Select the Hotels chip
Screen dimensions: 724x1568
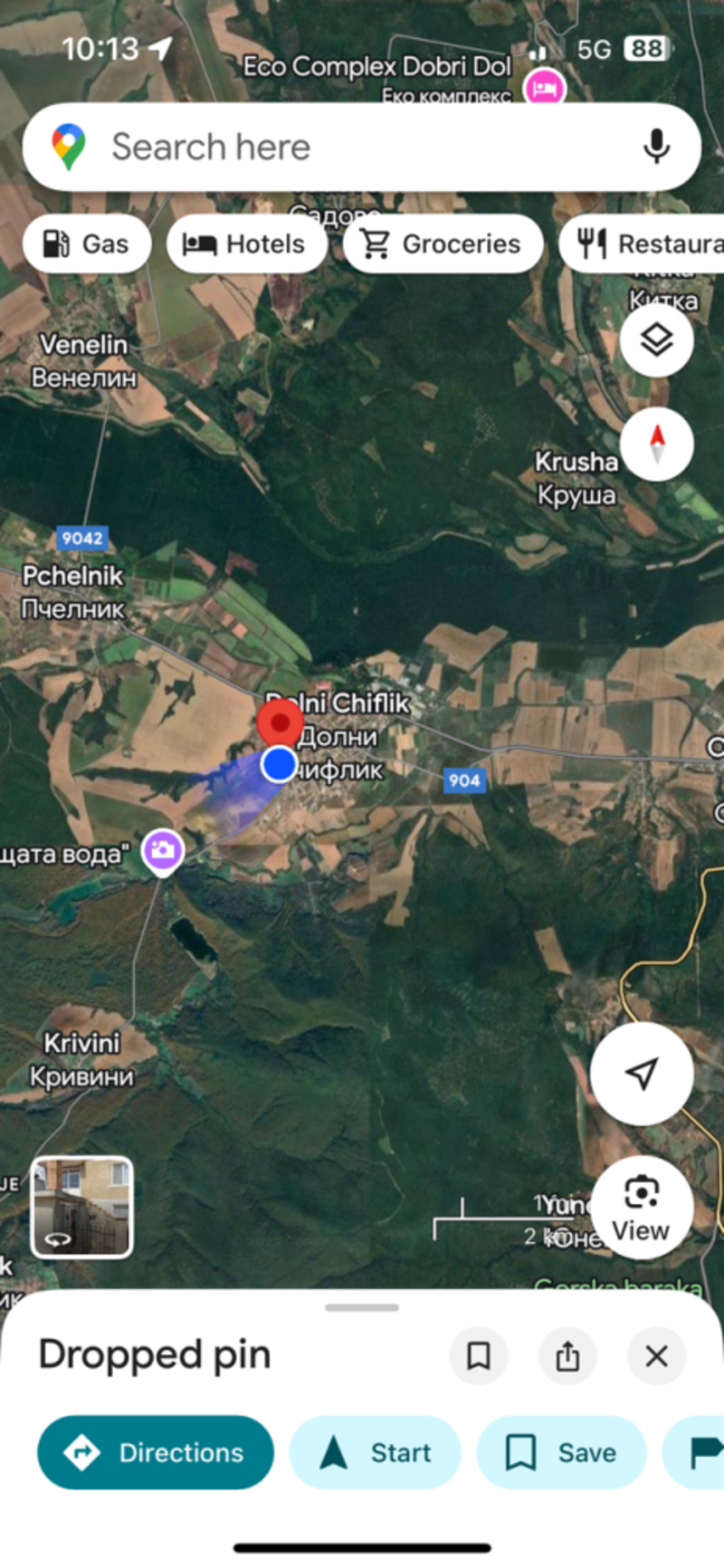245,244
